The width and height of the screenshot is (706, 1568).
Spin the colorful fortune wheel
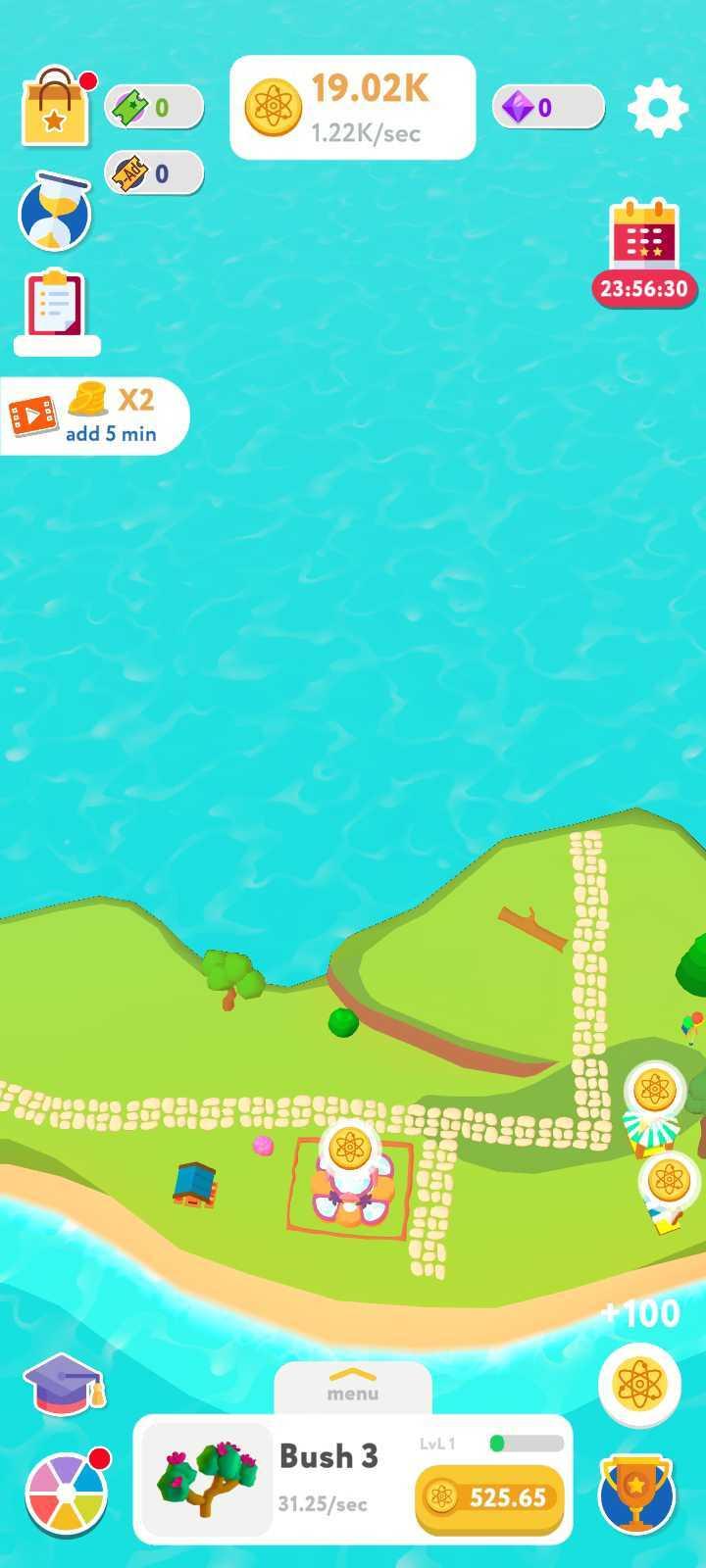pyautogui.click(x=66, y=1493)
